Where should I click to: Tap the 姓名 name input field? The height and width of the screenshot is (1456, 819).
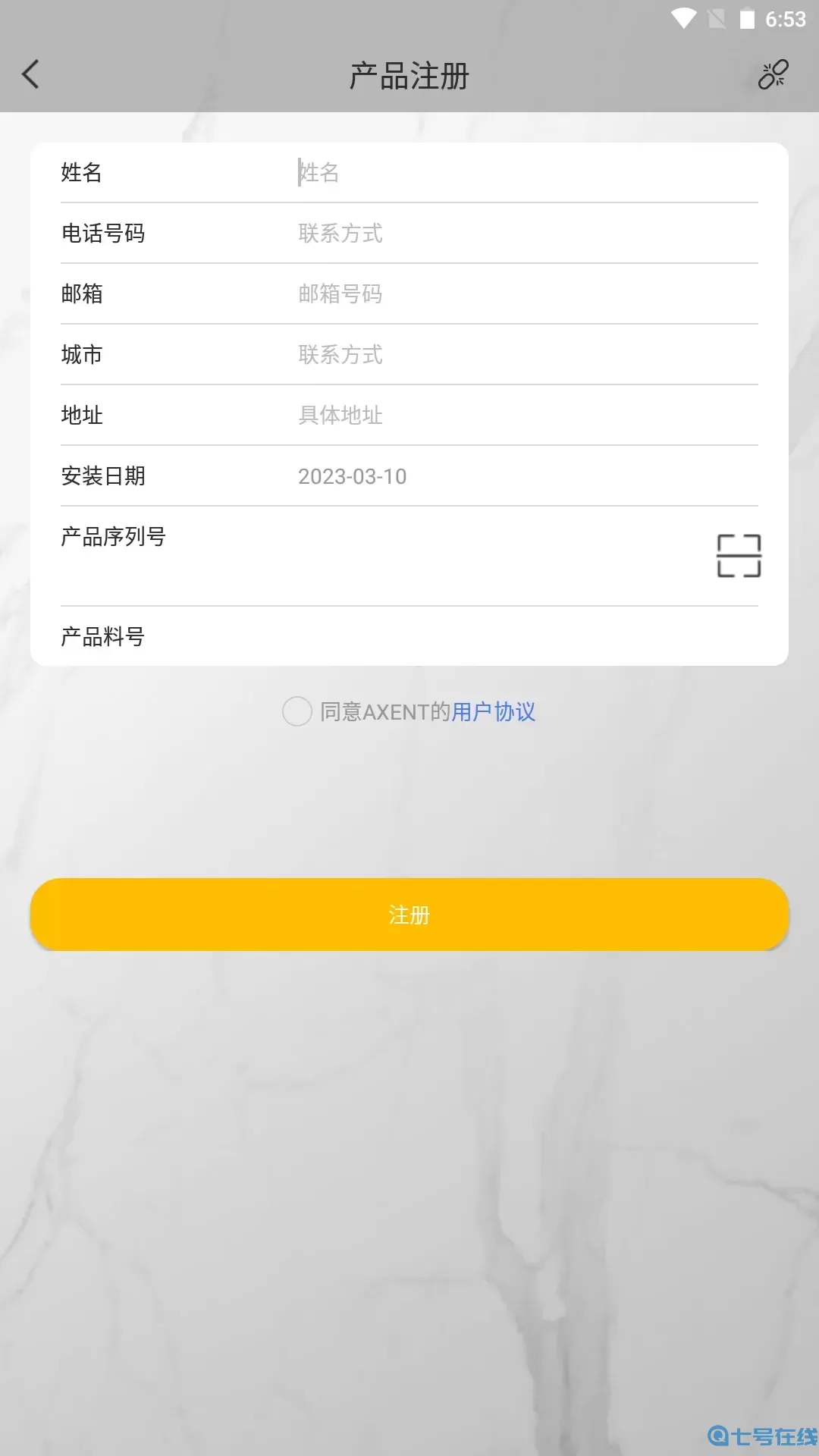455,173
